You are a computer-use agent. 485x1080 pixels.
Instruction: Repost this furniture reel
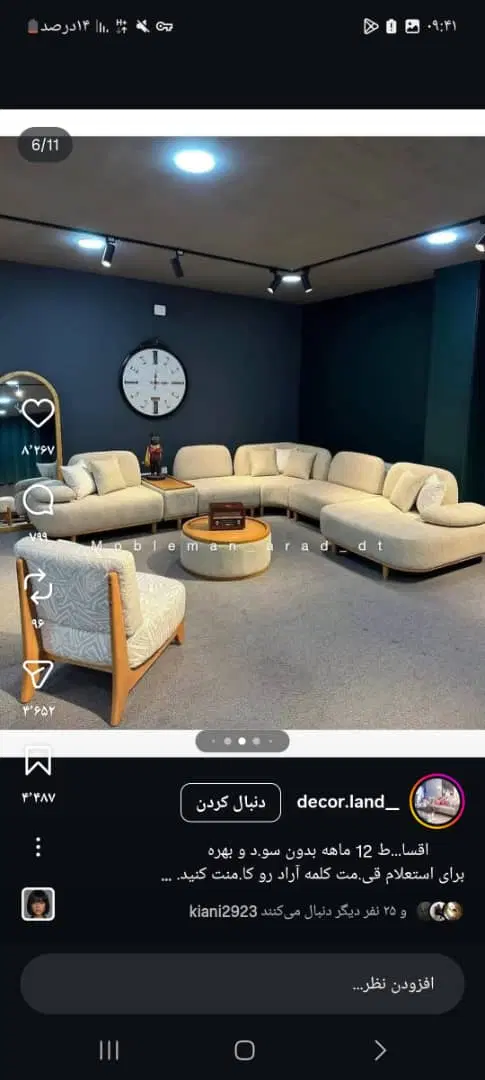click(x=38, y=586)
